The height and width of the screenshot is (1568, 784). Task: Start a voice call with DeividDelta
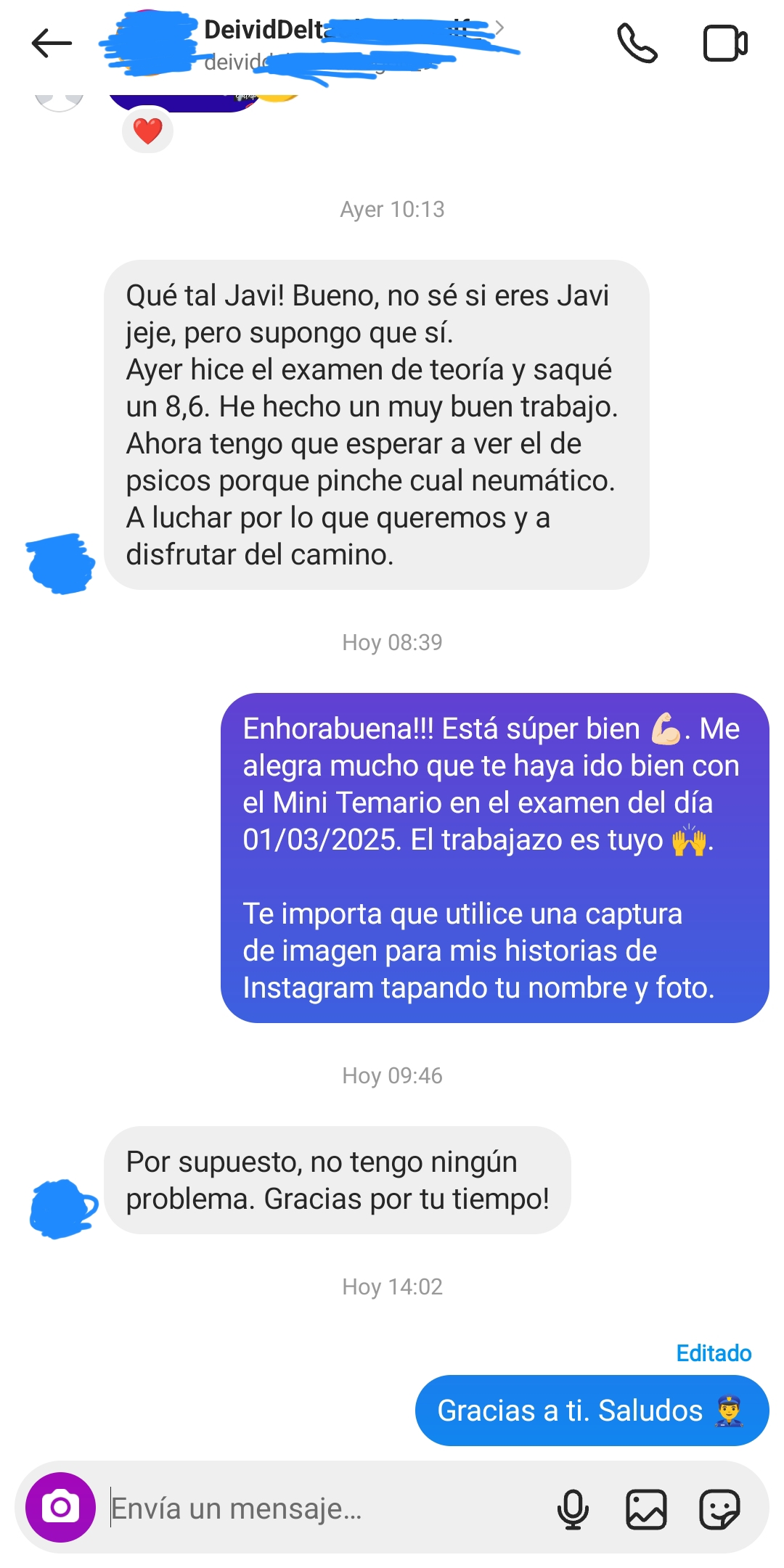[x=637, y=44]
